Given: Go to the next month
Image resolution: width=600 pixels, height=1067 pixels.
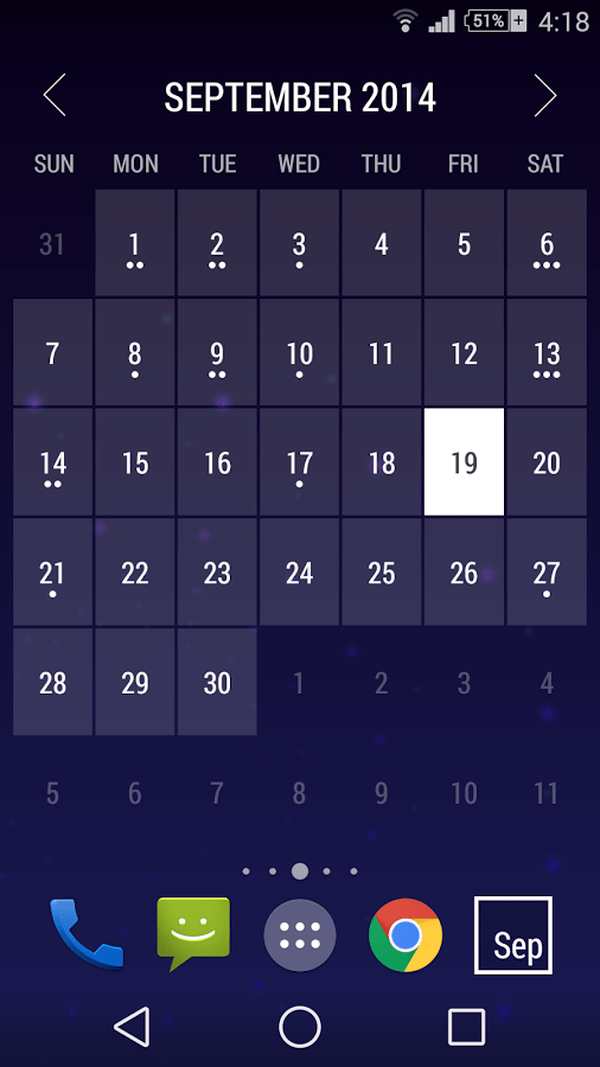Looking at the screenshot, I should coord(545,96).
